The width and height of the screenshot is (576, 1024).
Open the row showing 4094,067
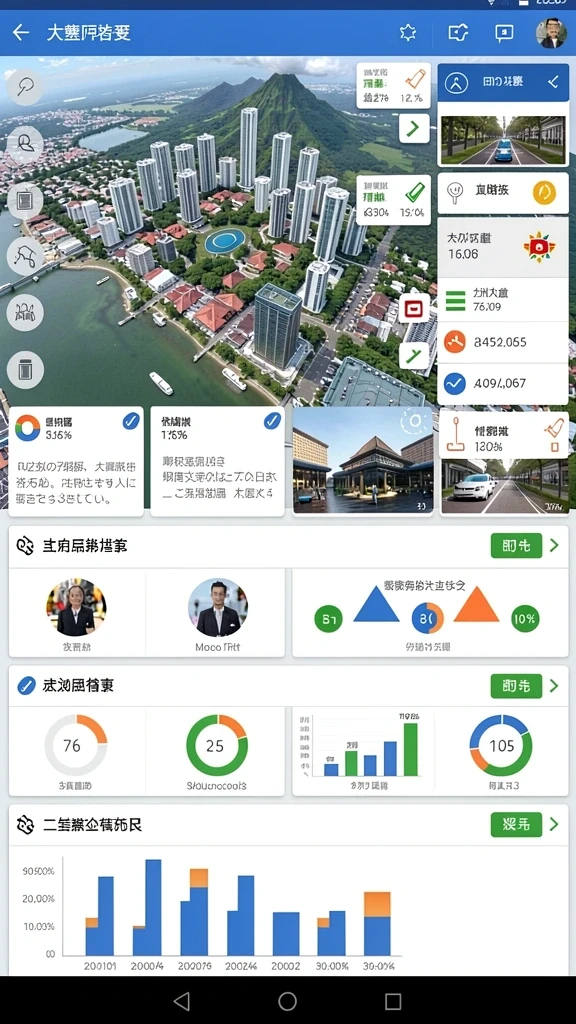[503, 384]
